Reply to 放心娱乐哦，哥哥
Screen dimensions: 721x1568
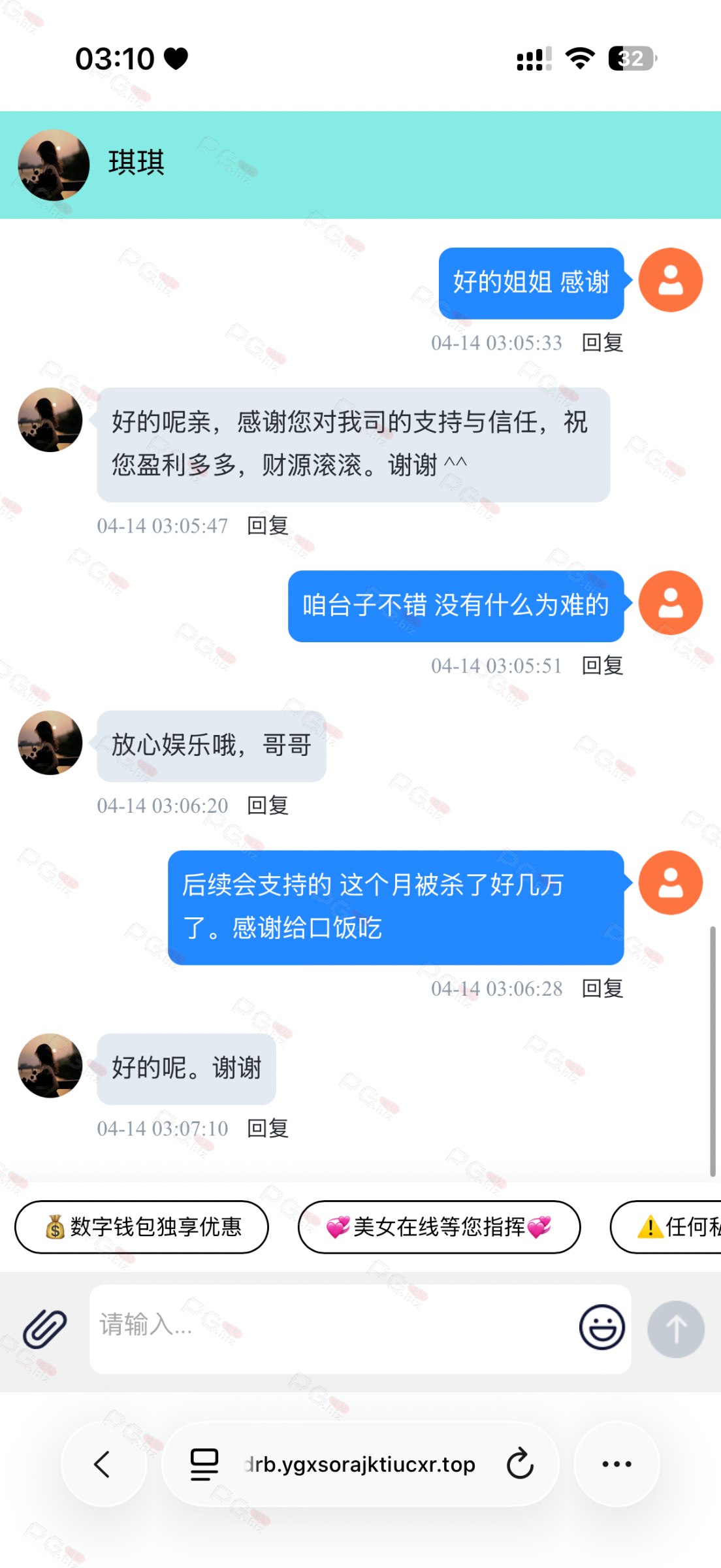click(x=268, y=806)
